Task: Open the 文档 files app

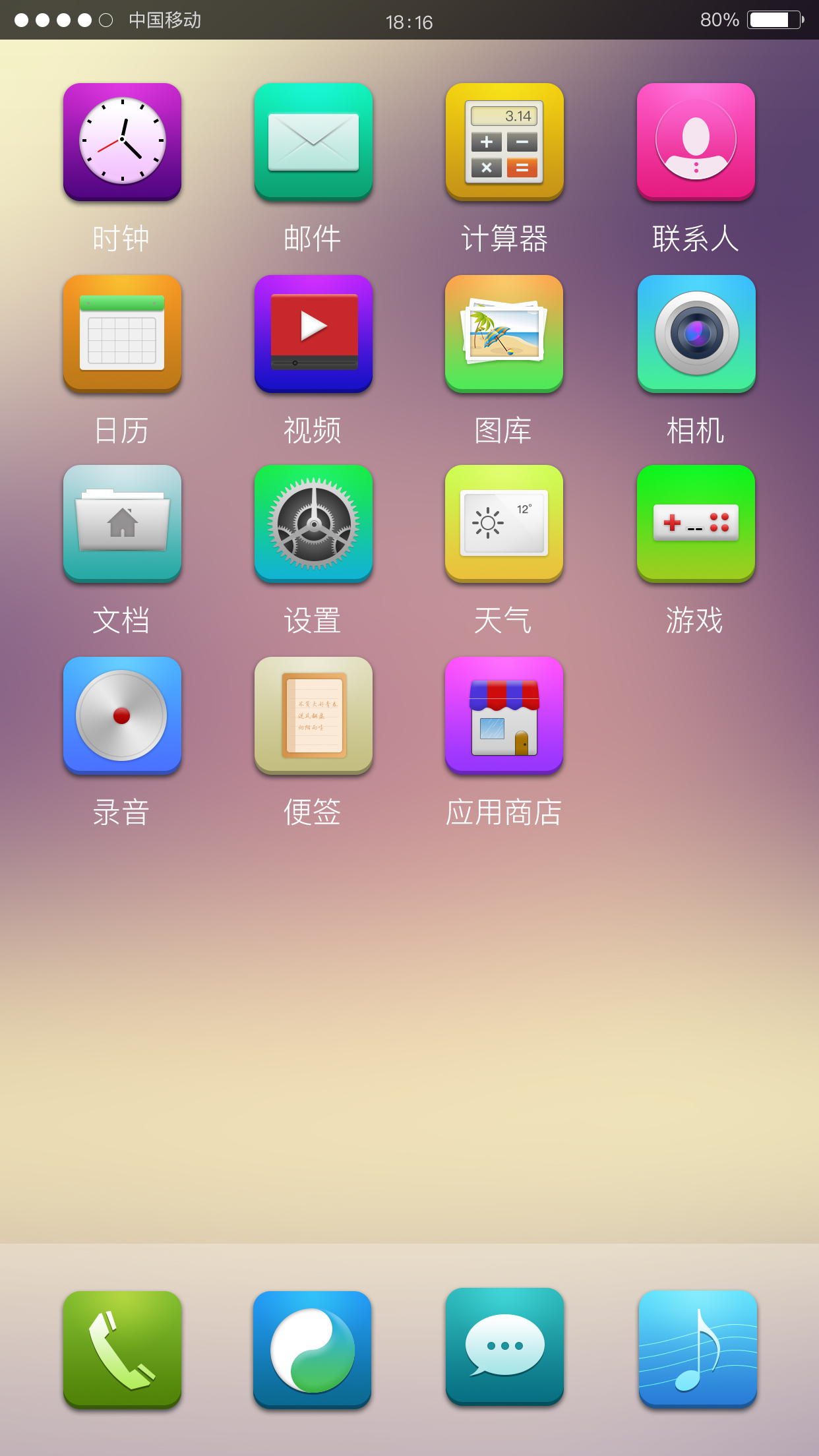Action: tap(122, 524)
